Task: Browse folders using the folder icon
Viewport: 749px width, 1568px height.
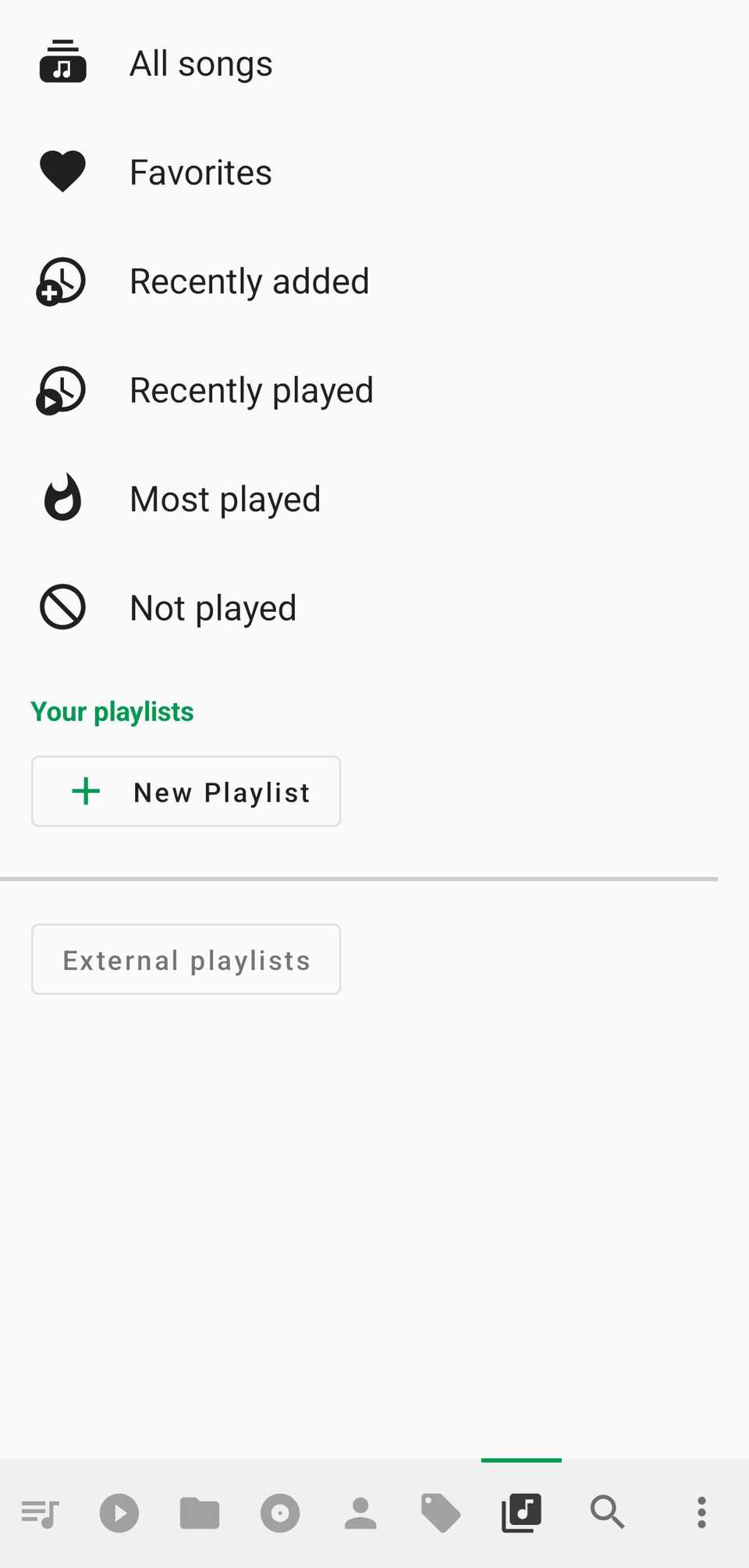Action: tap(200, 1513)
